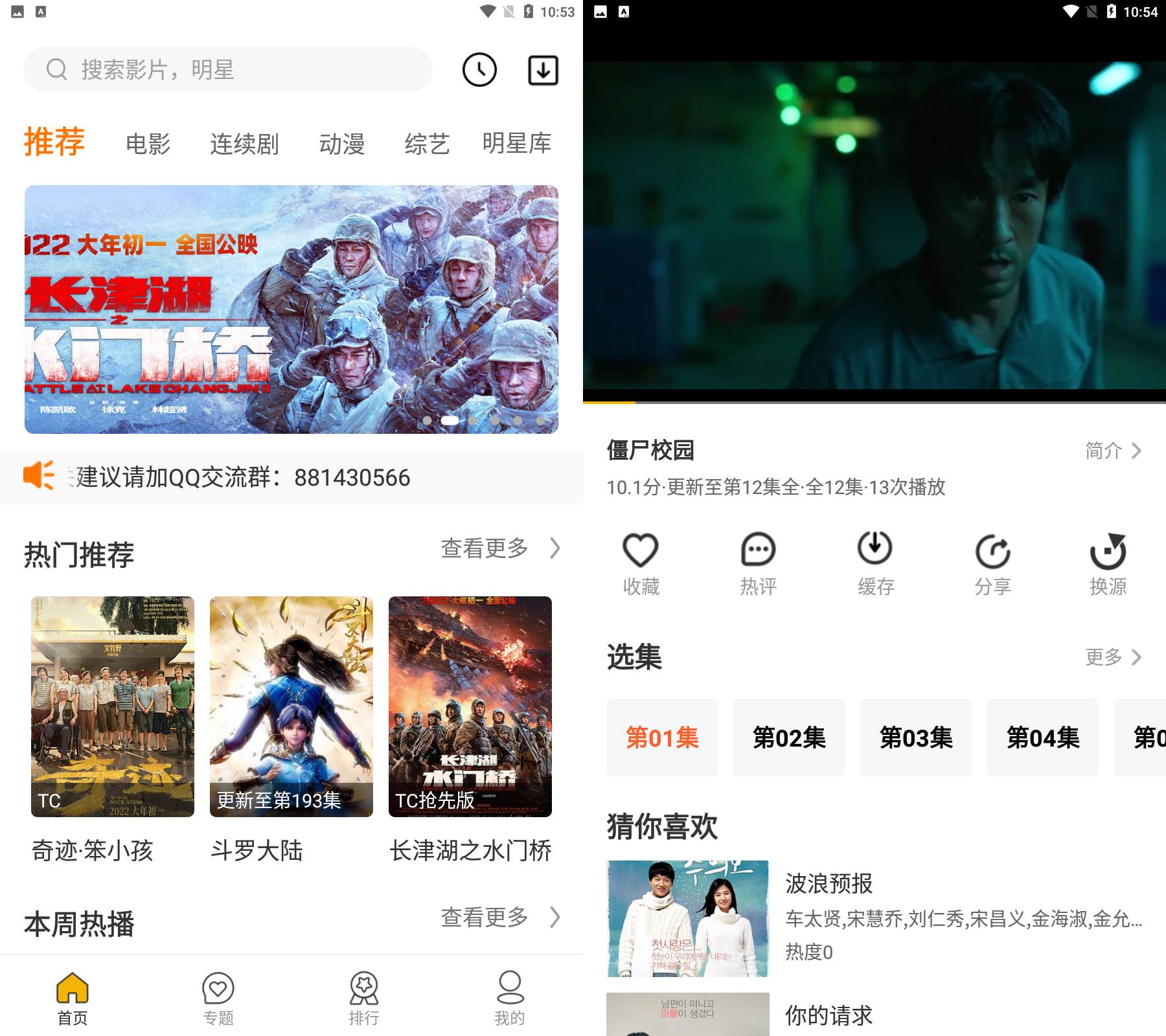Open the downloads icon
Viewport: 1166px width, 1036px height.
tap(543, 70)
